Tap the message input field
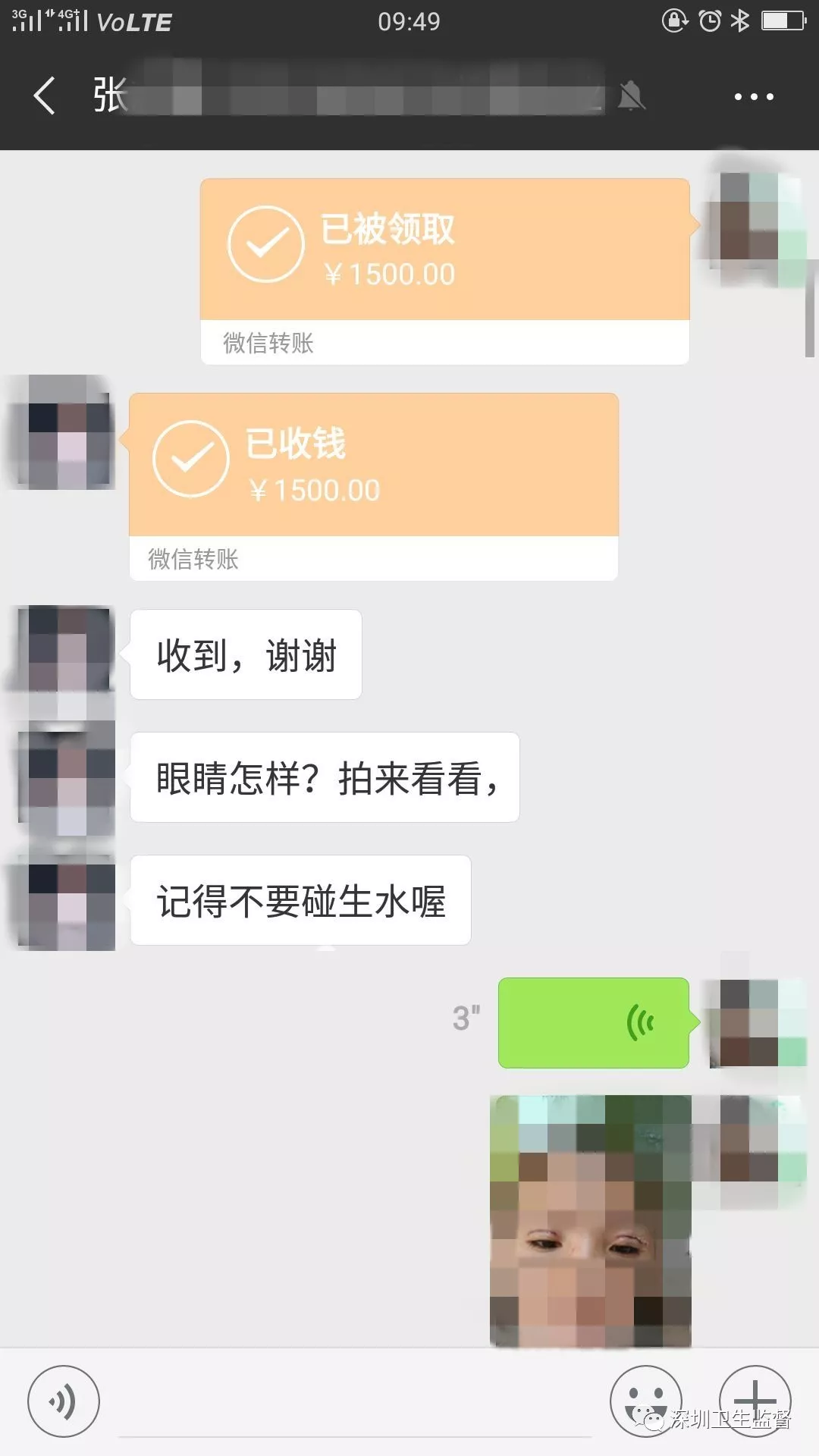Viewport: 819px width, 1456px height. (354, 1403)
